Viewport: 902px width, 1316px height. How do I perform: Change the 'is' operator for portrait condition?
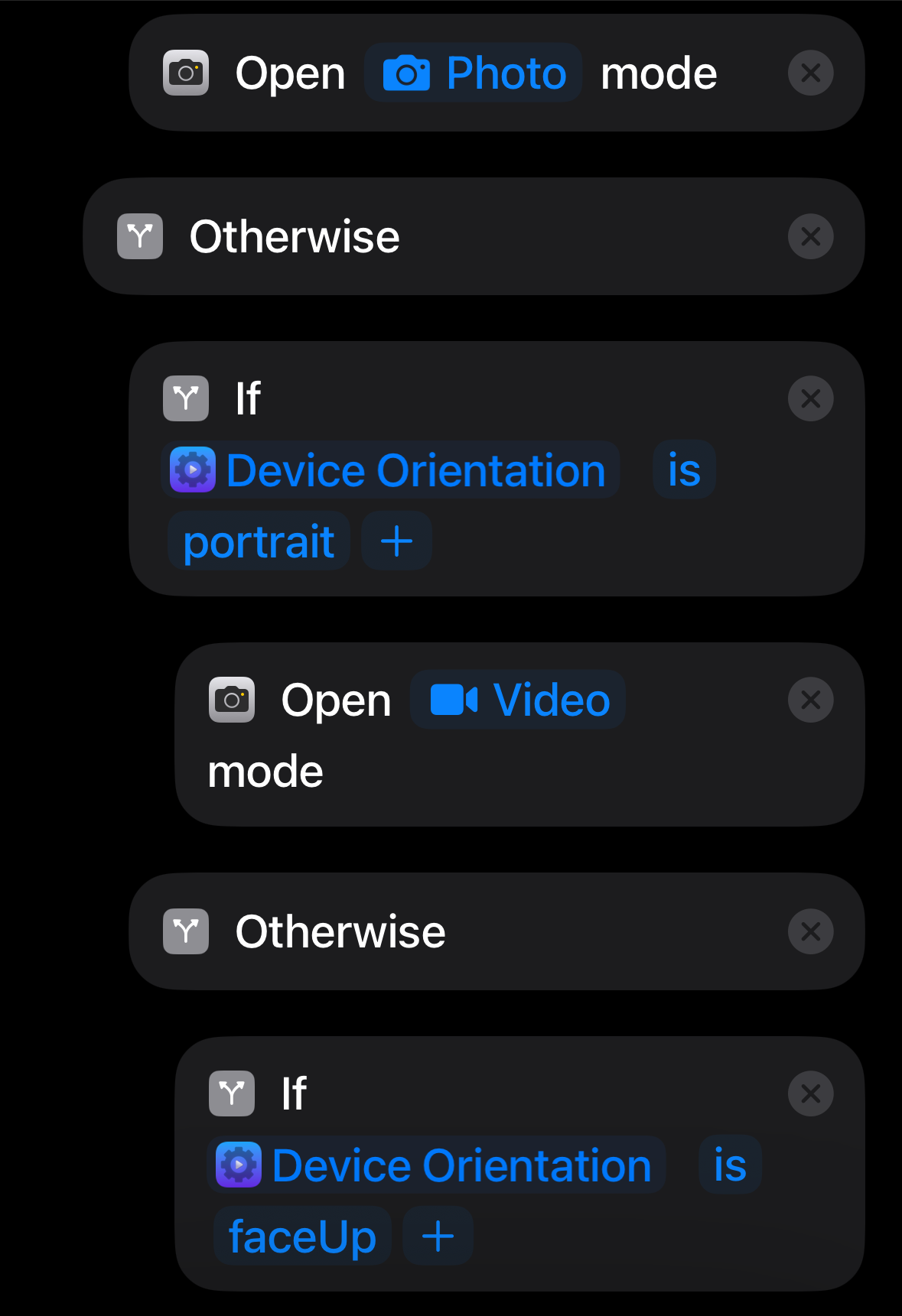click(x=684, y=470)
